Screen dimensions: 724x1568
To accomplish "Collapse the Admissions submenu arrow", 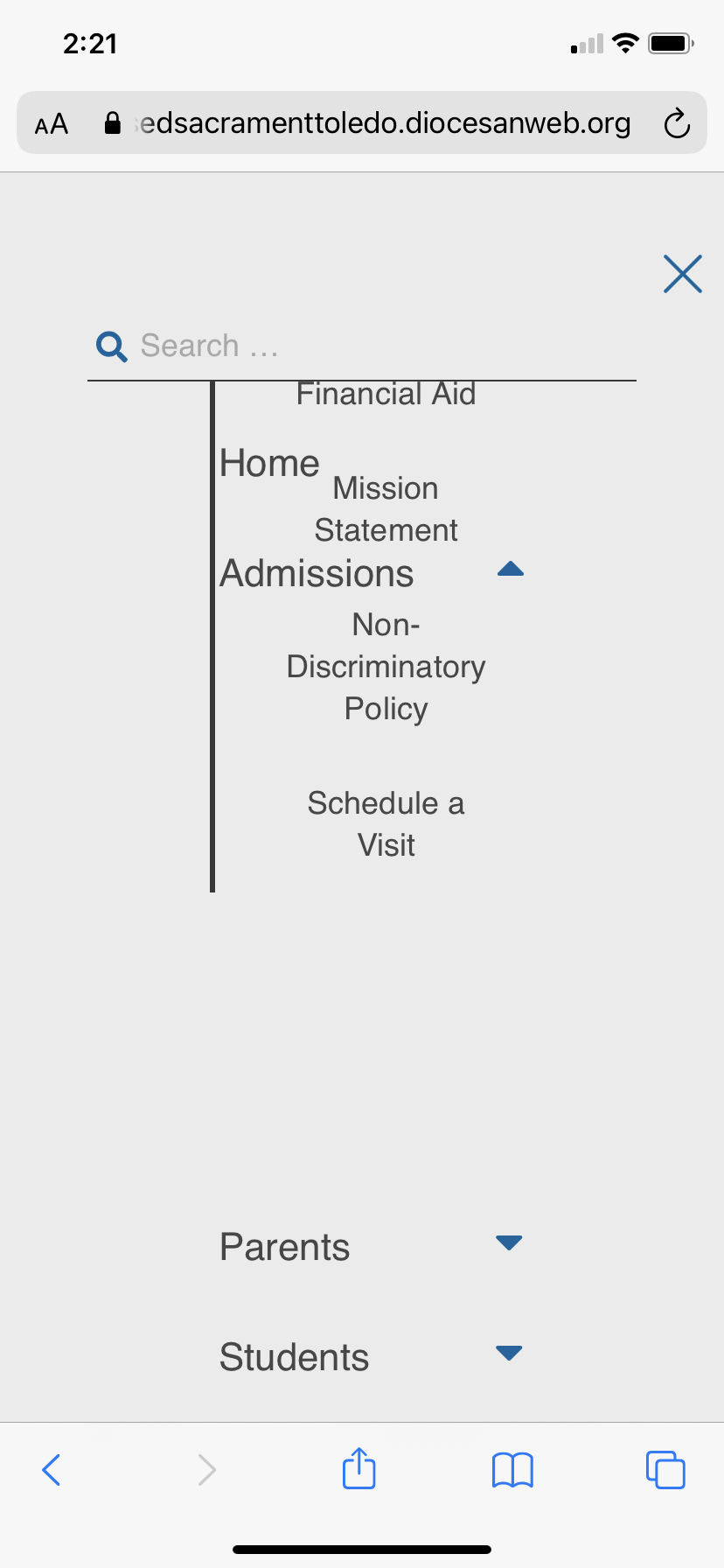I will [511, 570].
